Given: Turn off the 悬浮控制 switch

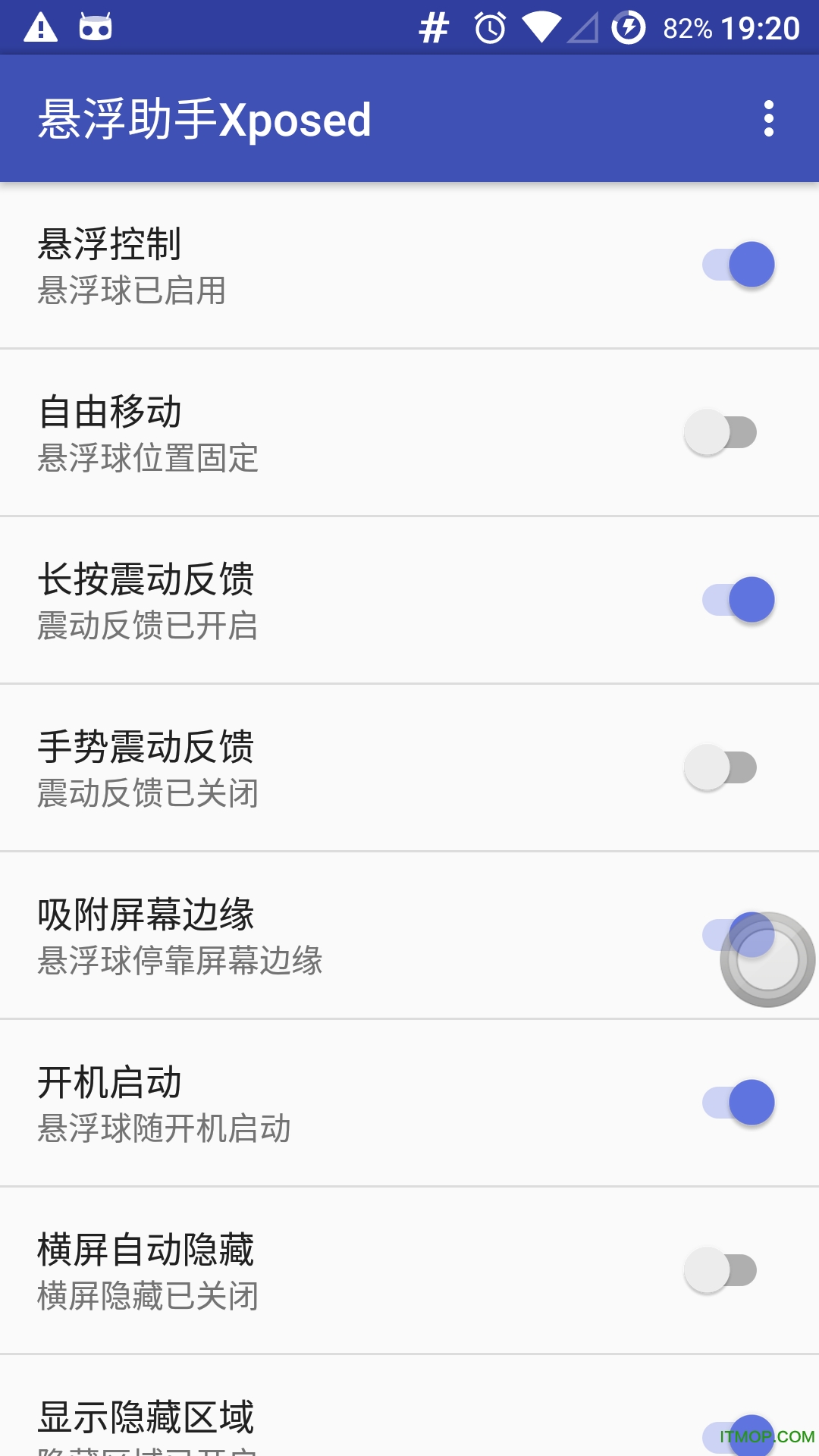Looking at the screenshot, I should point(738,265).
